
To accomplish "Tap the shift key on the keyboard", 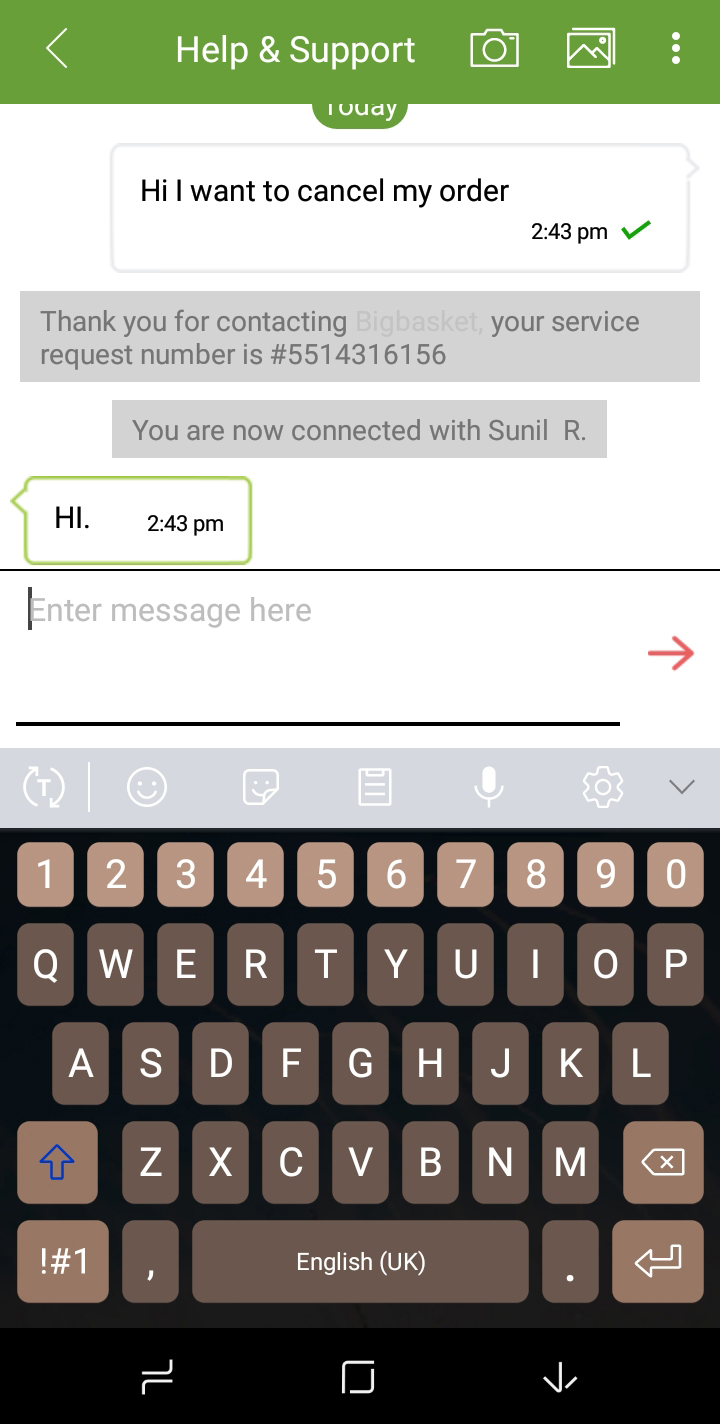I will [57, 1162].
